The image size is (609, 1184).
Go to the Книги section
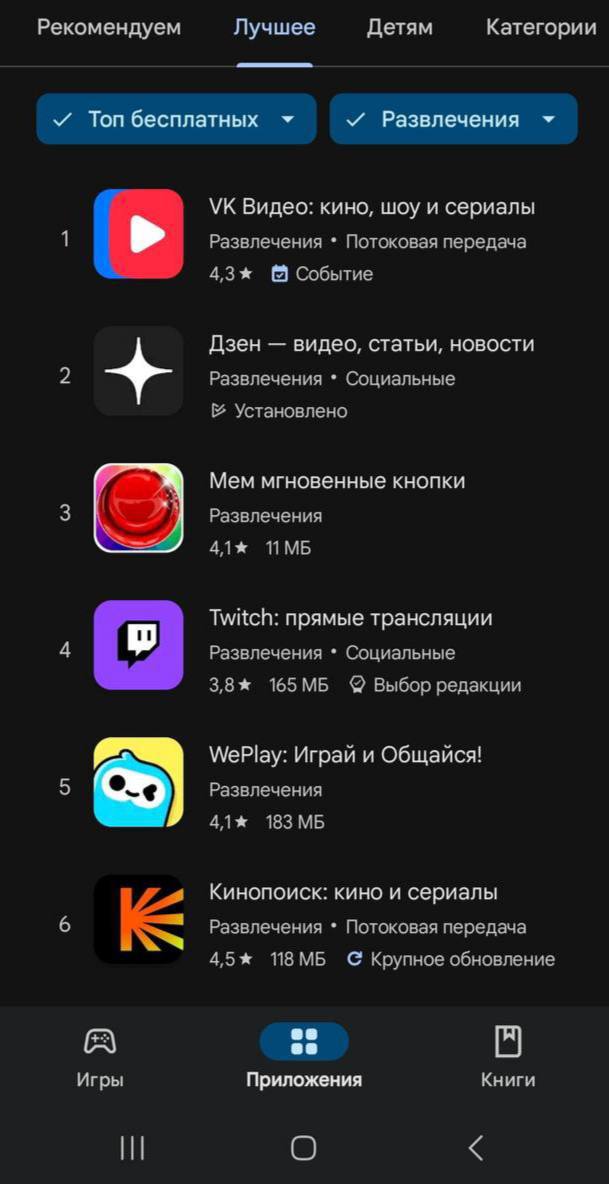[508, 1056]
